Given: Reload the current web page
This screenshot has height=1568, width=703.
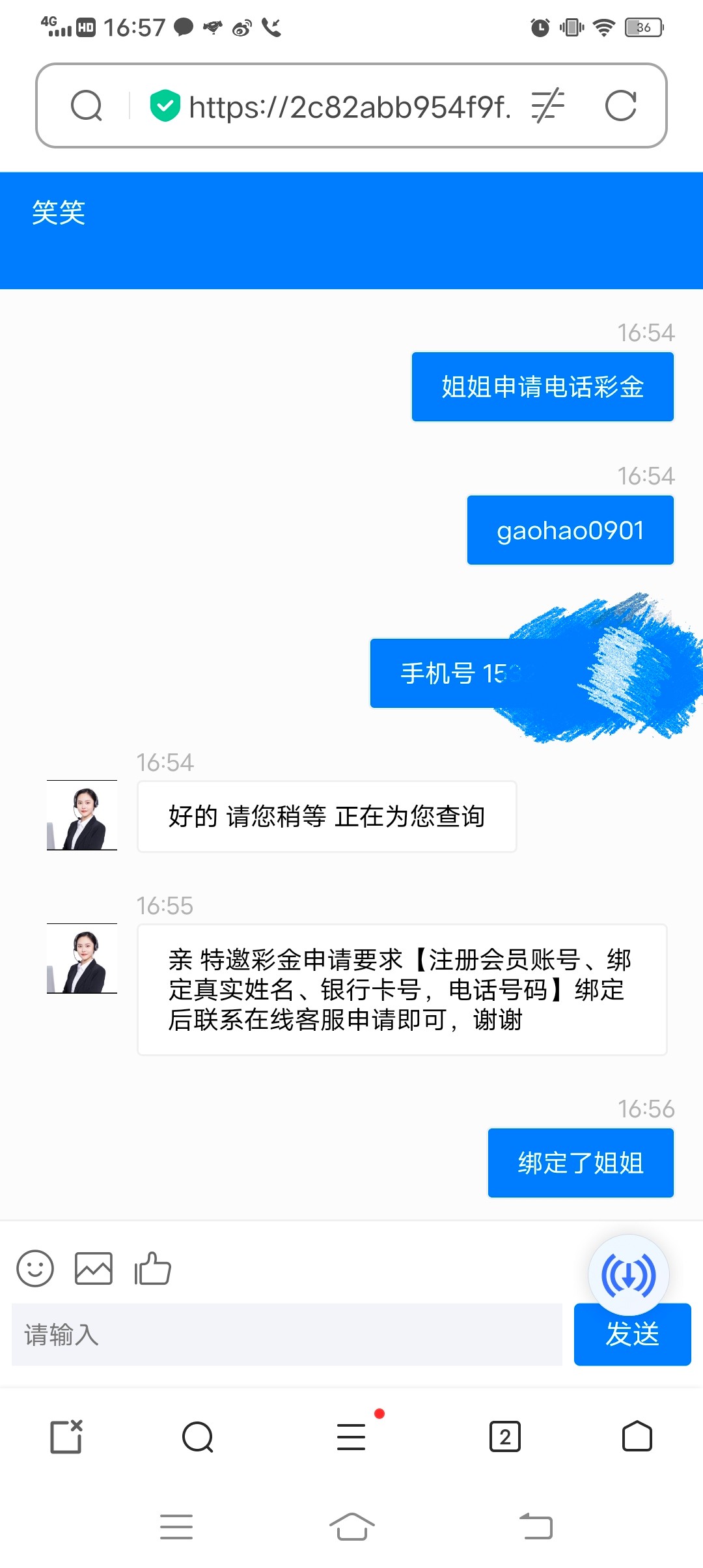Looking at the screenshot, I should click(620, 106).
